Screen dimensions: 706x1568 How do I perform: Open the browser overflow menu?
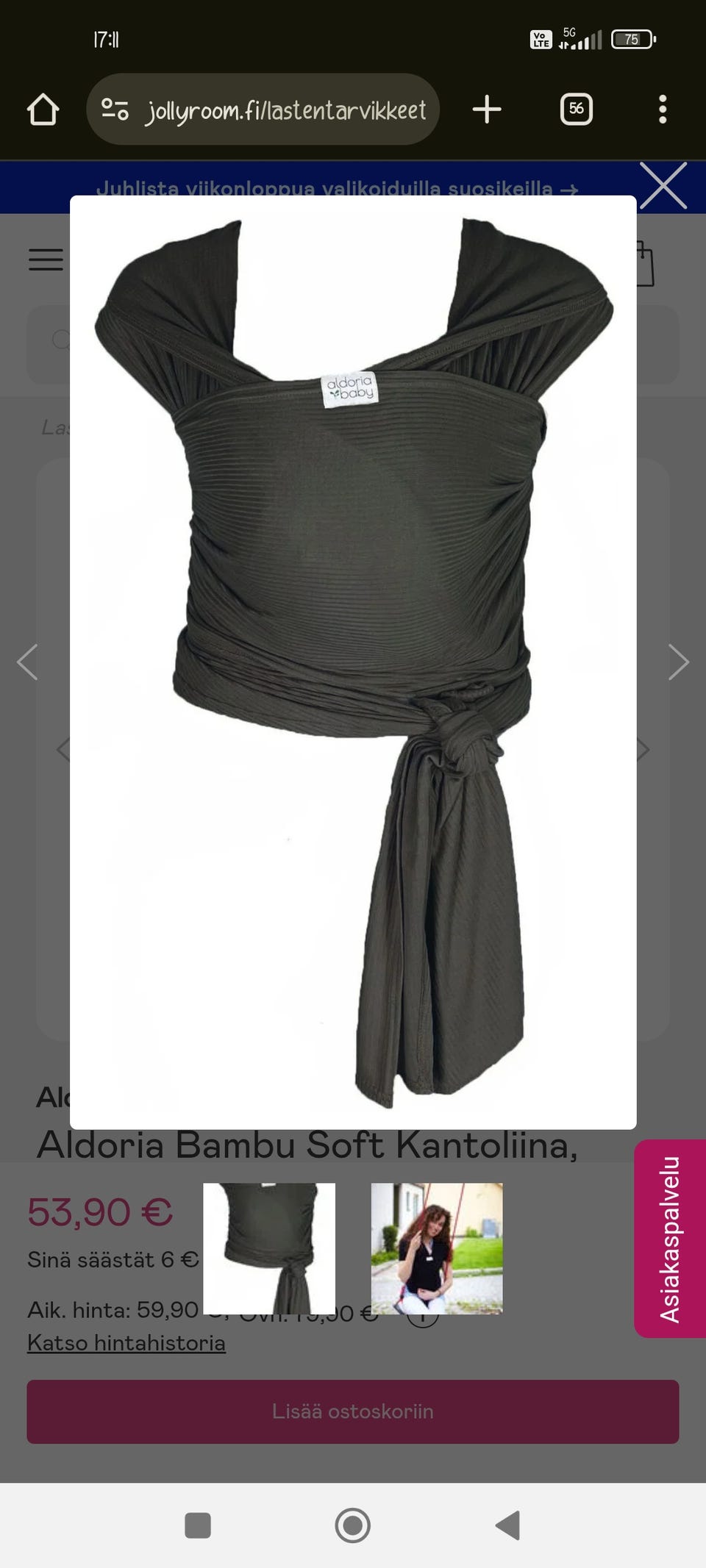(x=663, y=110)
